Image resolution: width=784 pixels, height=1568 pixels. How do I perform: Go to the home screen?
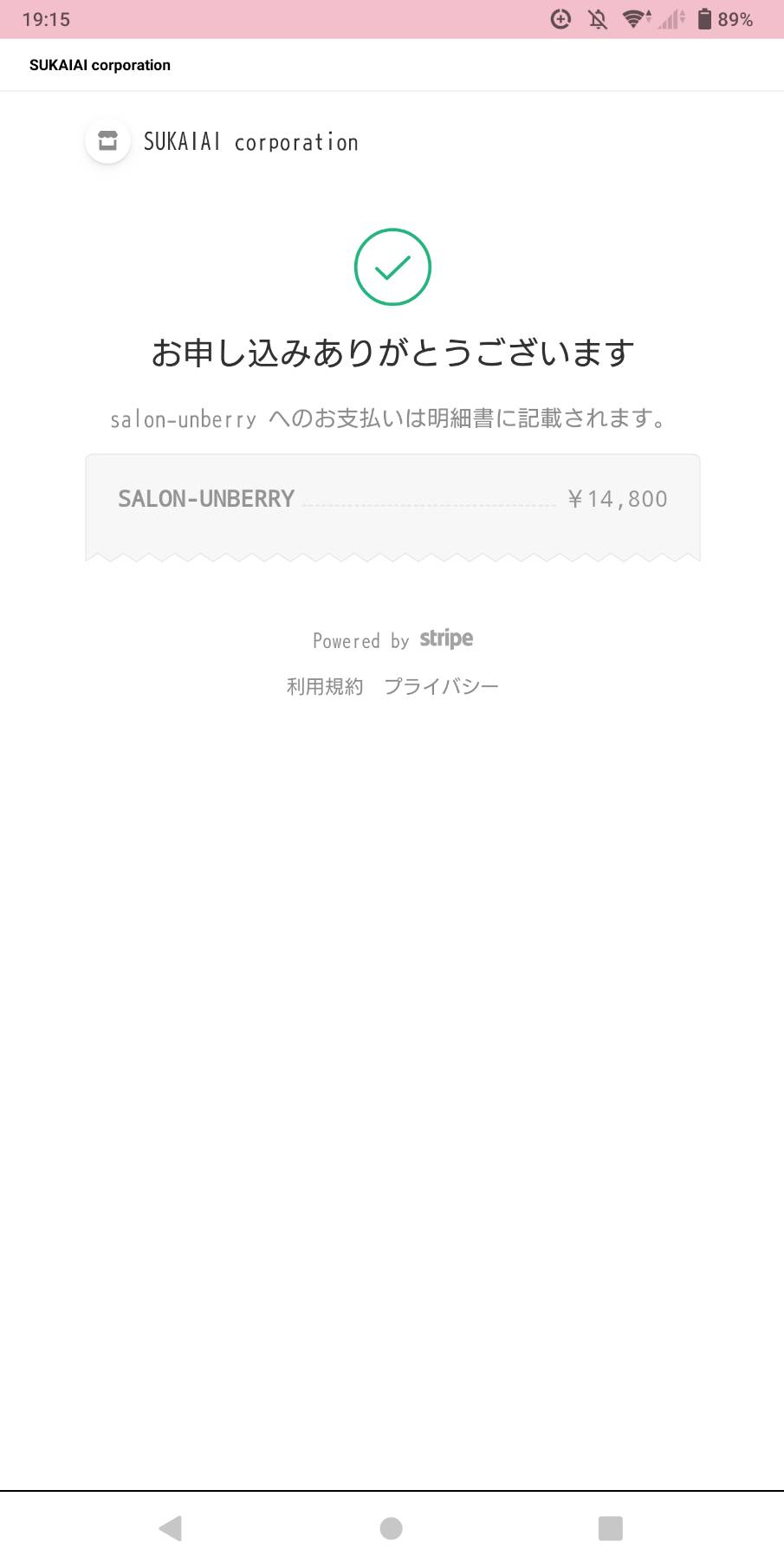[391, 1528]
